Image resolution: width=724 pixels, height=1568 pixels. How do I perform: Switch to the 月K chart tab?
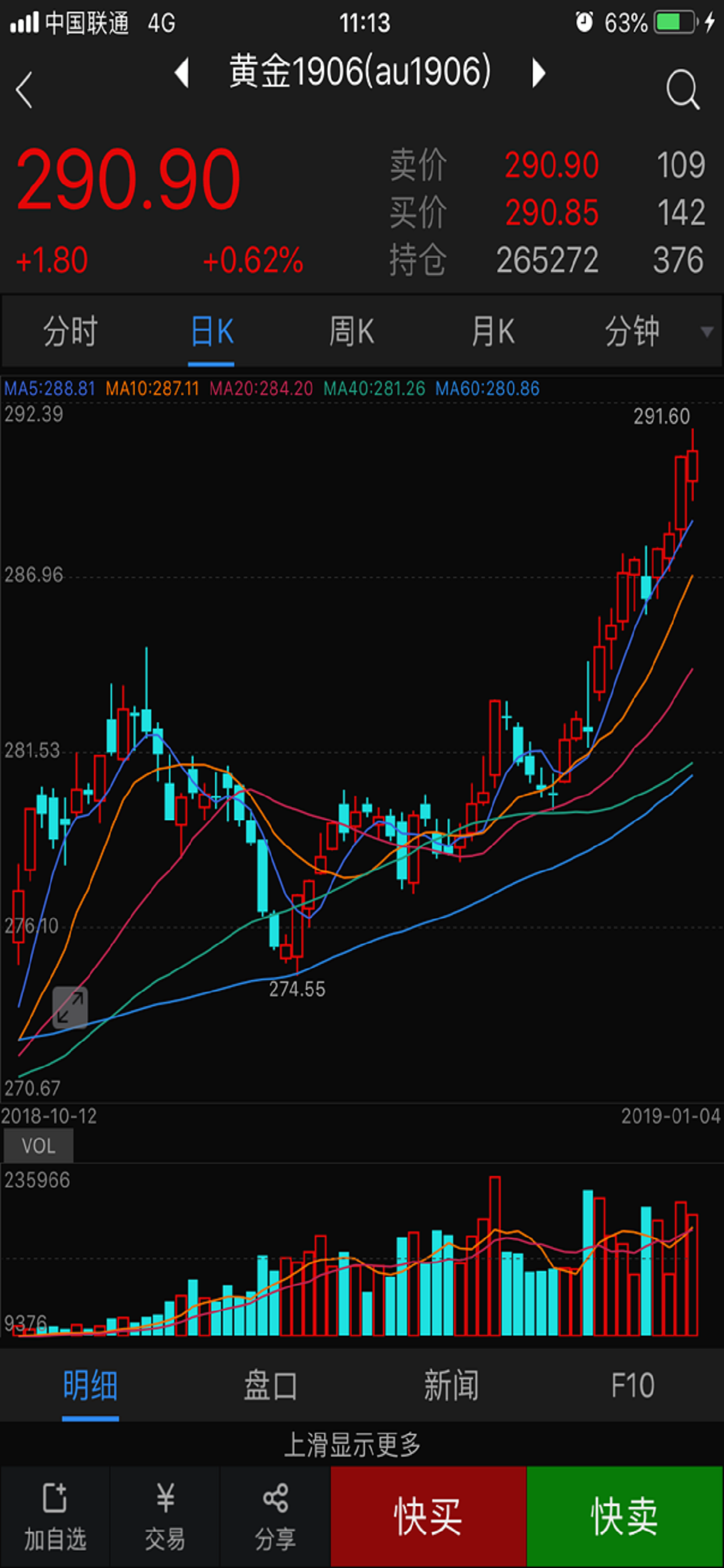tap(493, 332)
